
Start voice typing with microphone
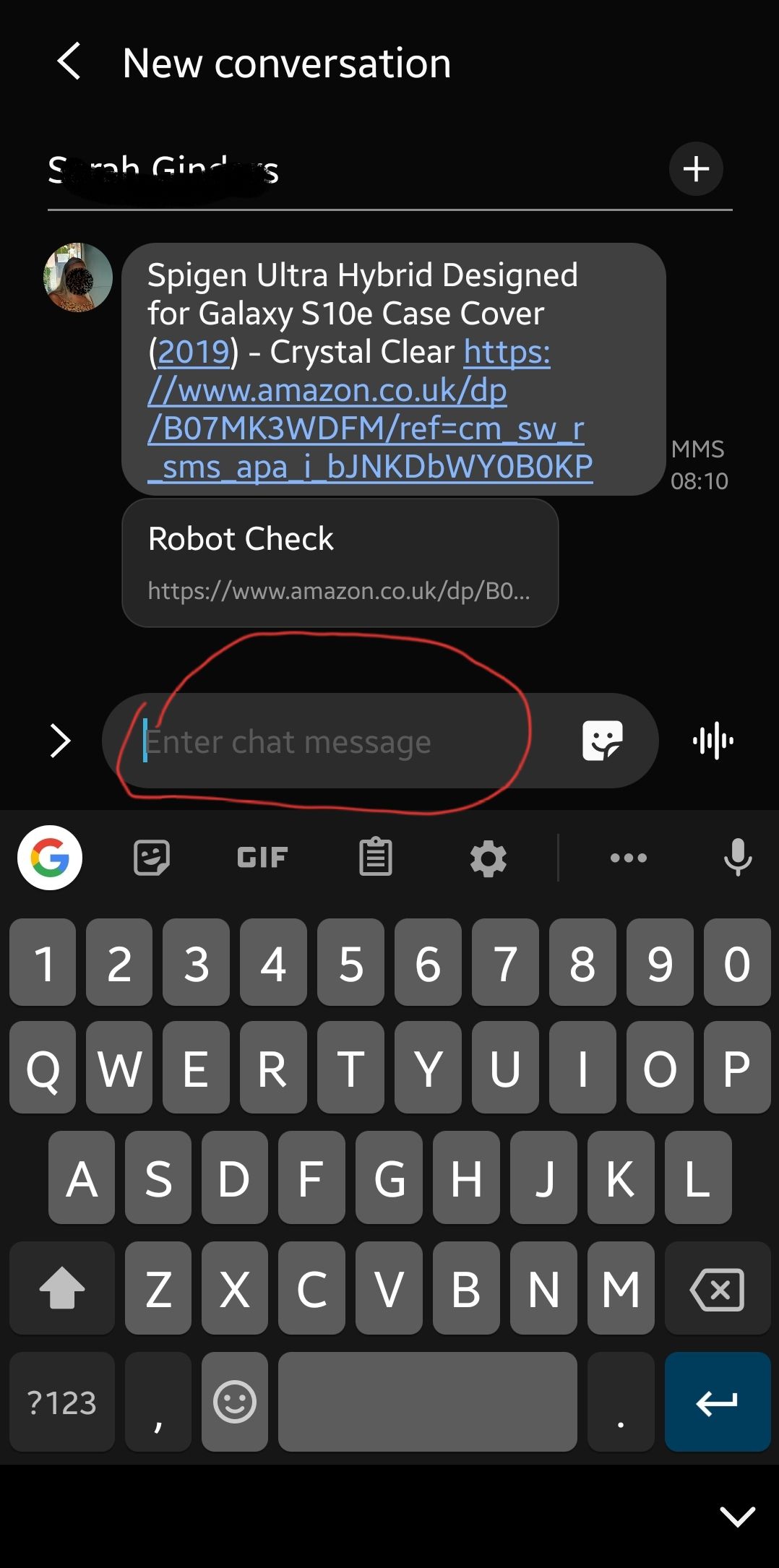(737, 858)
